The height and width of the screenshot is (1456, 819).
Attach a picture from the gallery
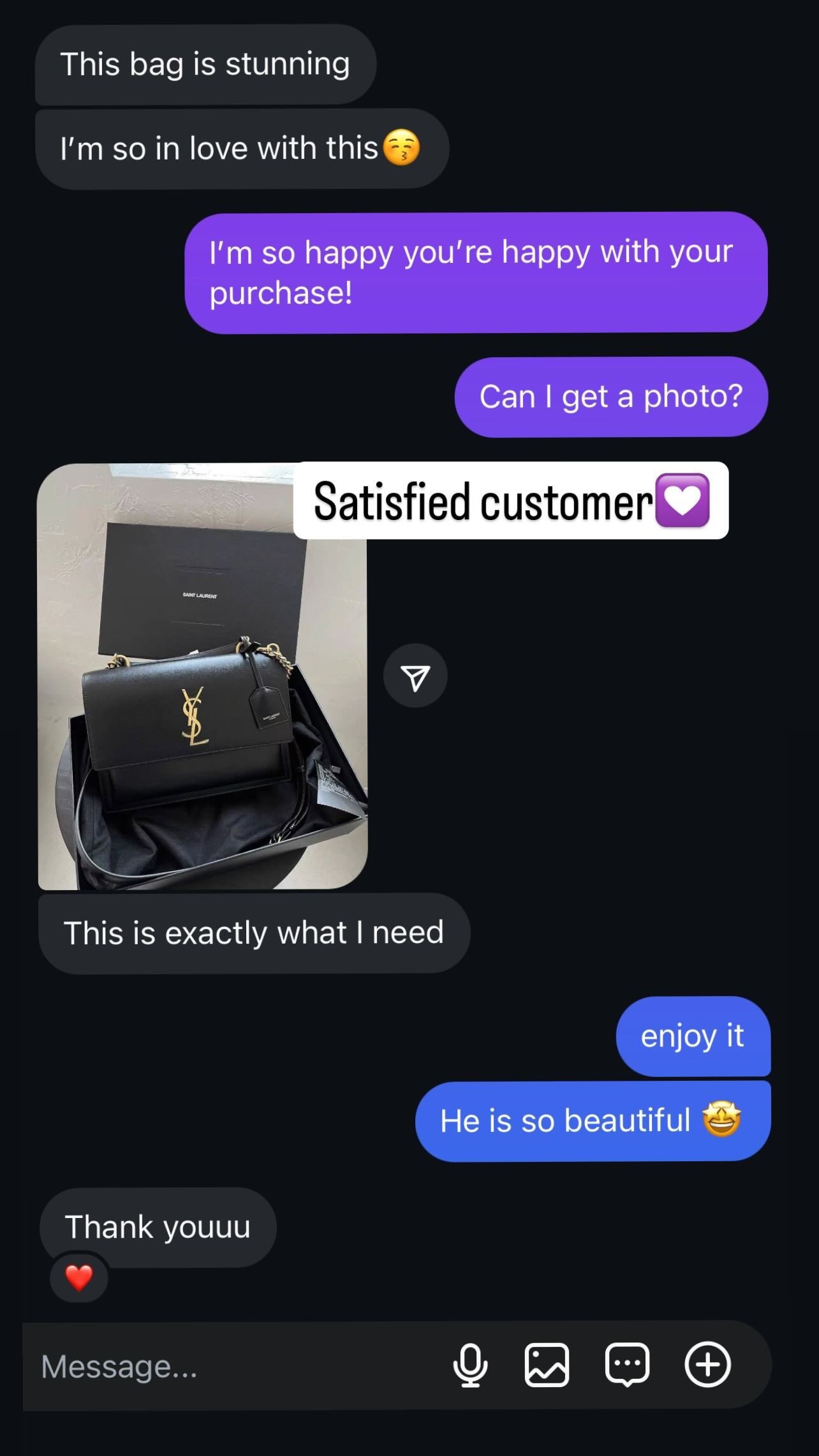pyautogui.click(x=547, y=1365)
